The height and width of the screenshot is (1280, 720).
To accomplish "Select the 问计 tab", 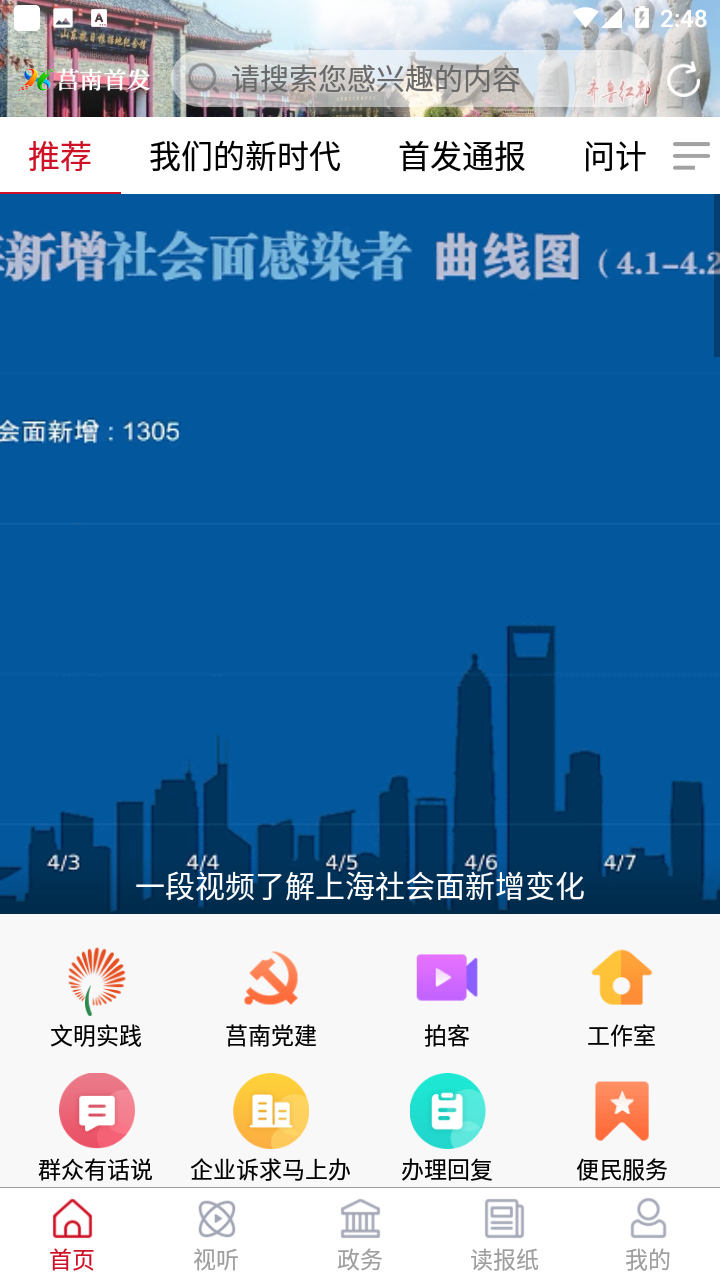I will pos(615,157).
